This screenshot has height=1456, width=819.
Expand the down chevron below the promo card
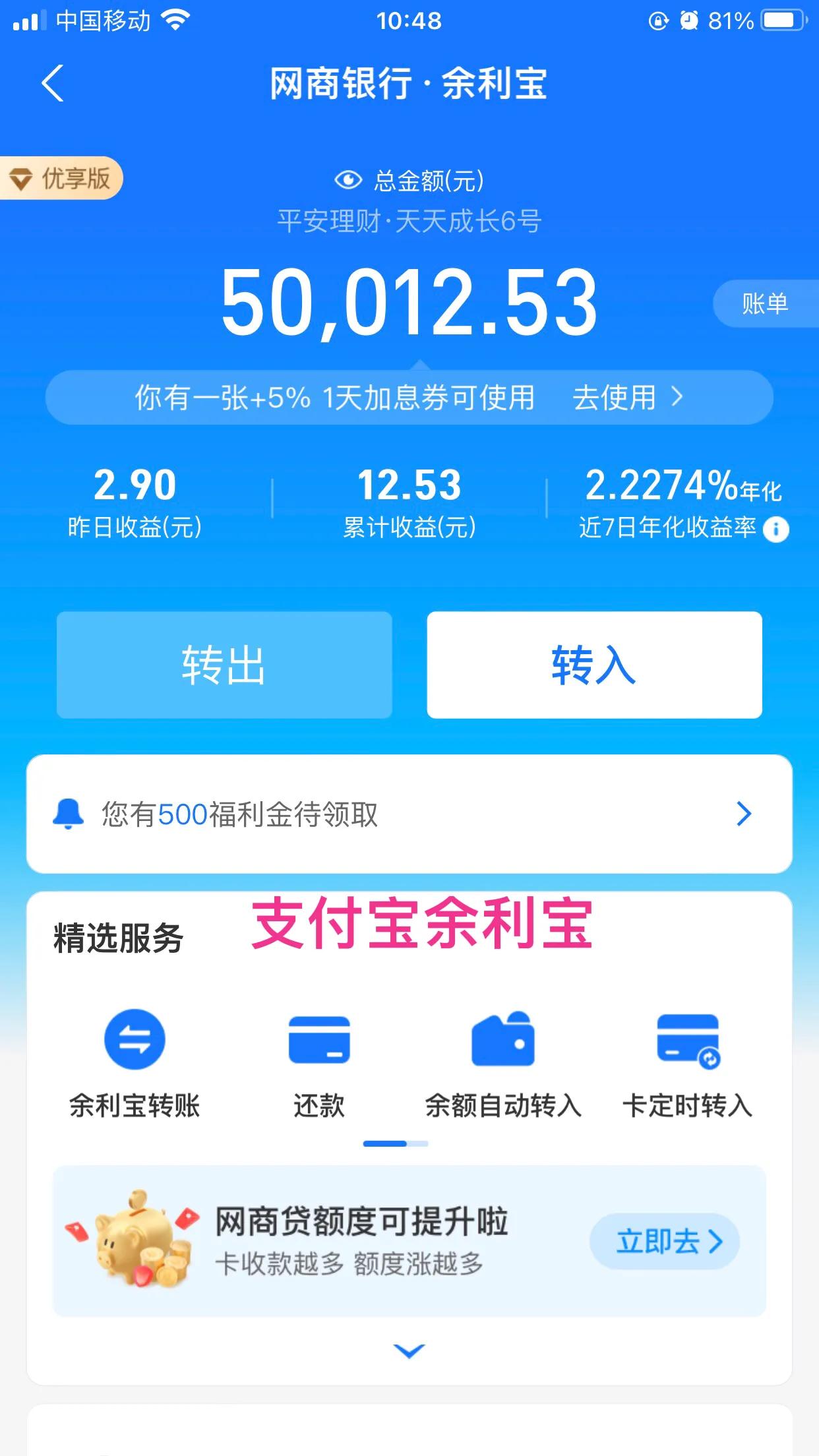(409, 1348)
